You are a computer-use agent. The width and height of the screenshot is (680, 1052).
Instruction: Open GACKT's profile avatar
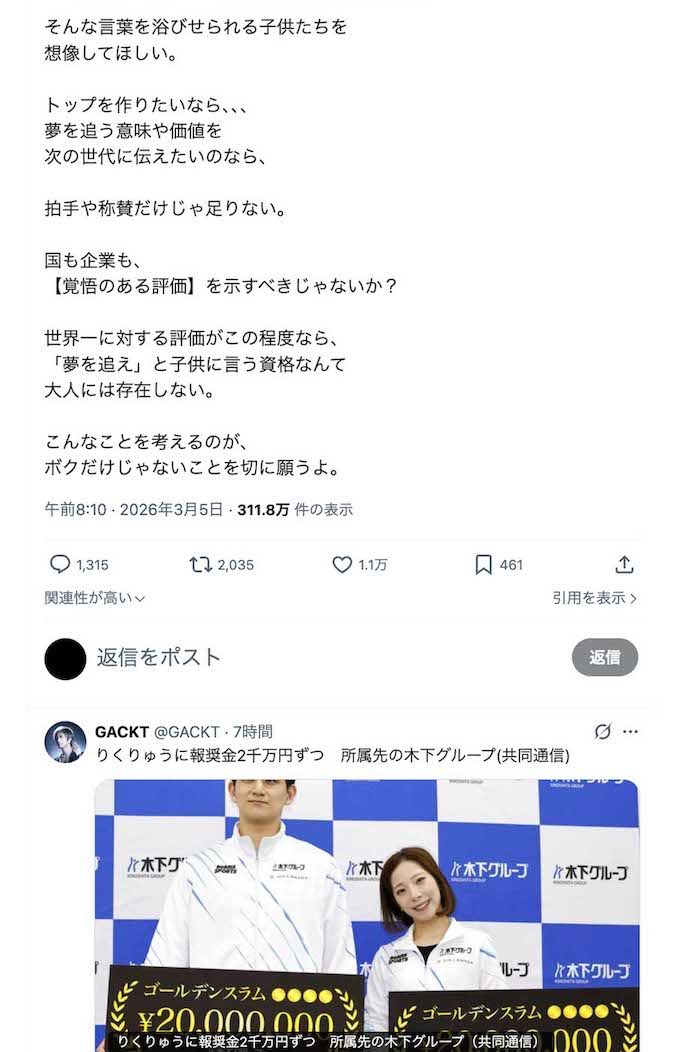pyautogui.click(x=65, y=742)
